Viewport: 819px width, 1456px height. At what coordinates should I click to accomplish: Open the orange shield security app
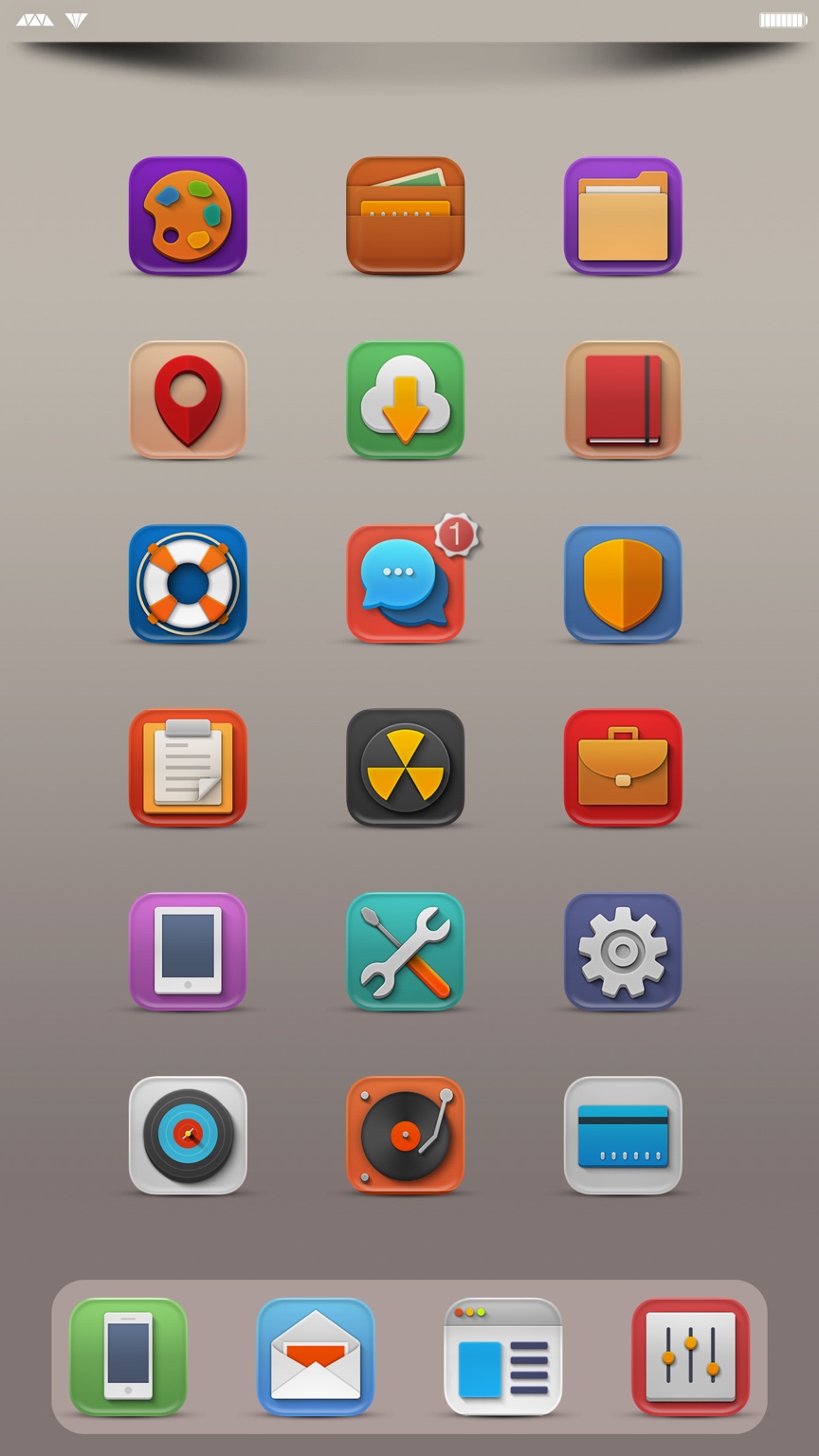623,584
